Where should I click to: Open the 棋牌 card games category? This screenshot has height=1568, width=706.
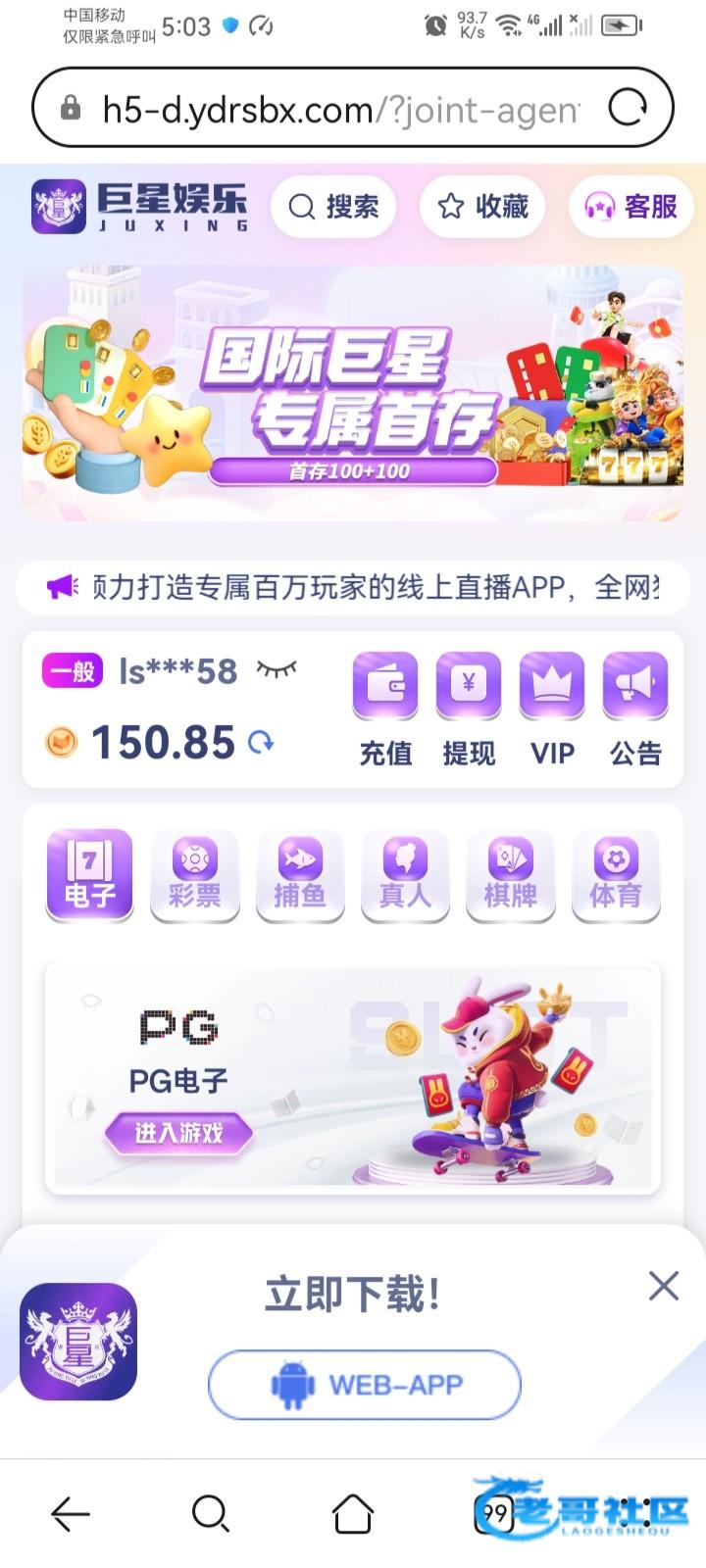point(510,875)
